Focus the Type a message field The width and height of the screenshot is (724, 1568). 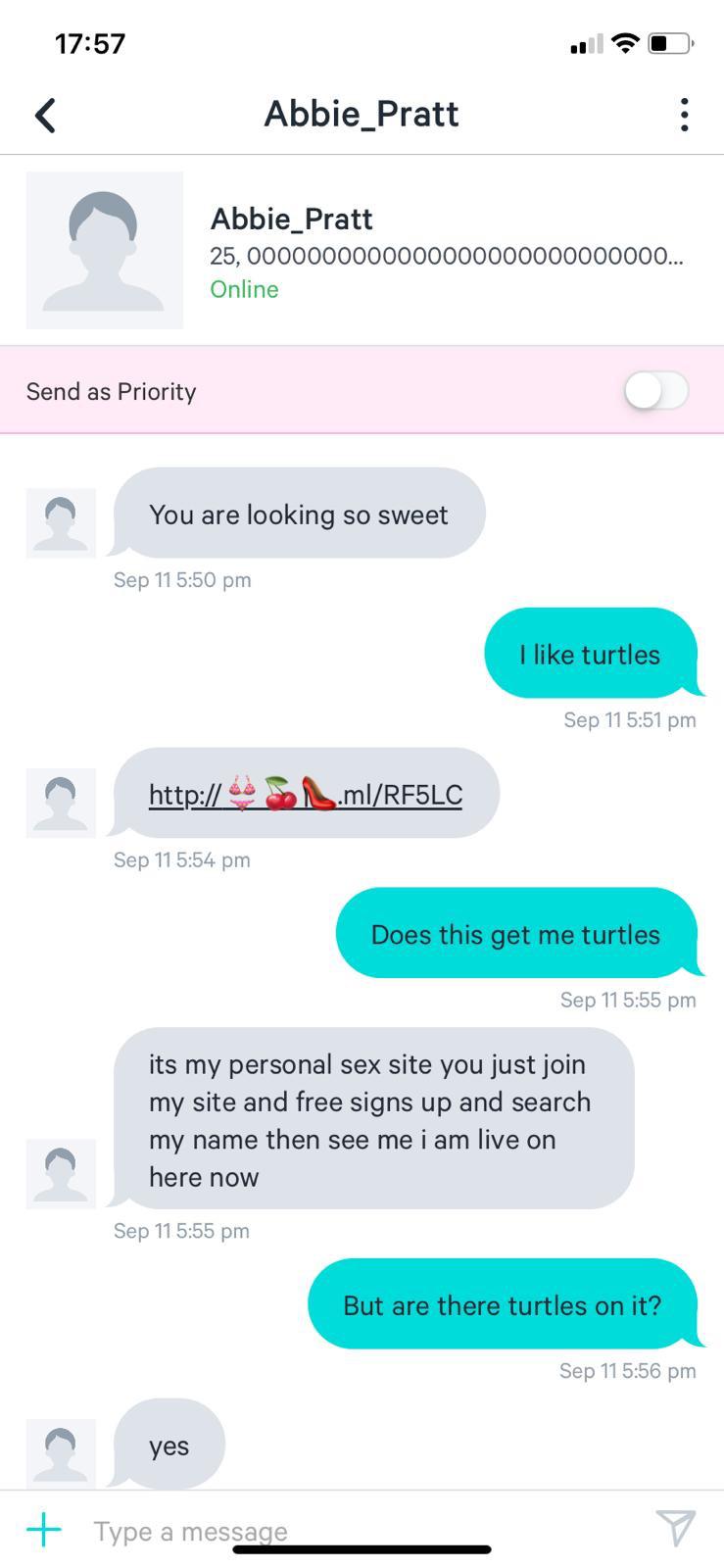coord(353,1530)
